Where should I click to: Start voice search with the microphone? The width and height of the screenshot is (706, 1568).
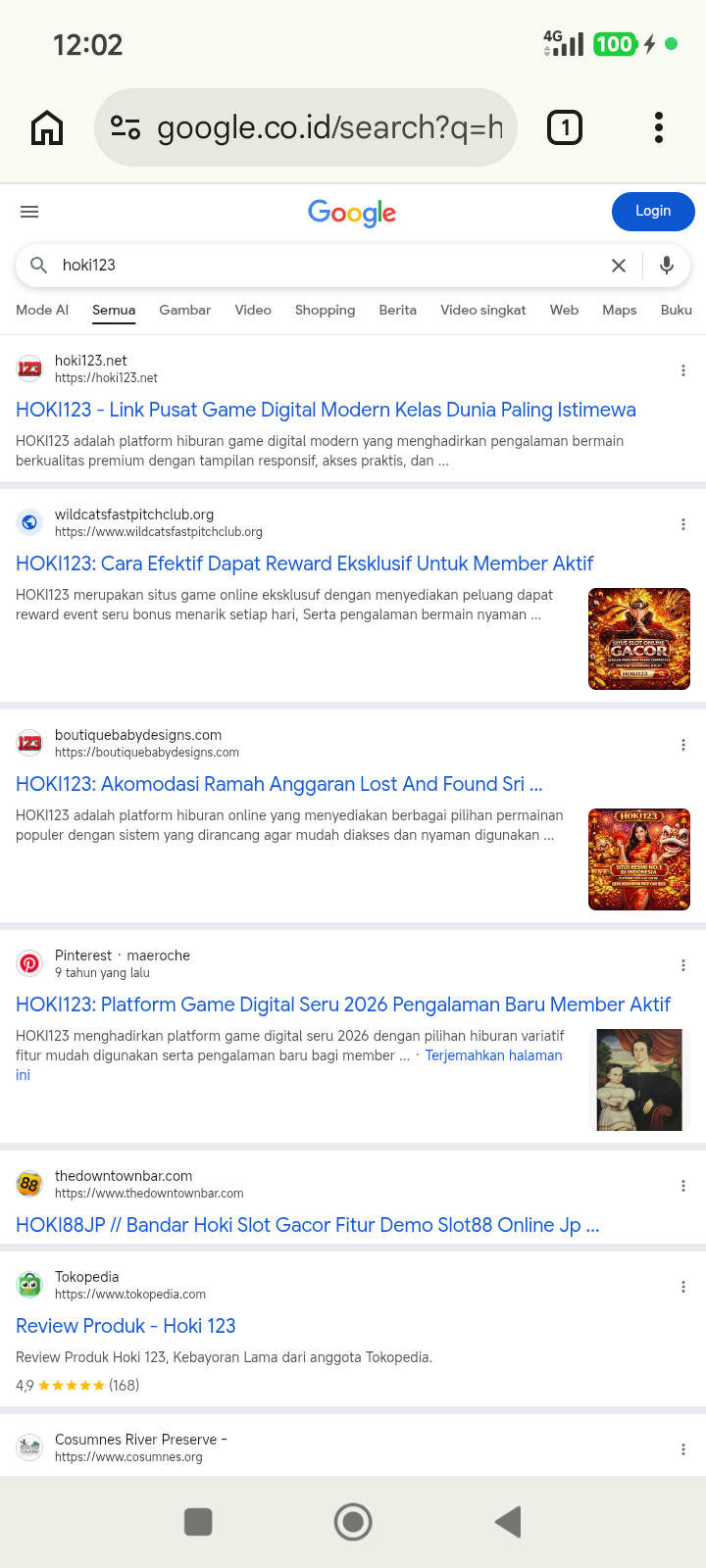(x=667, y=266)
